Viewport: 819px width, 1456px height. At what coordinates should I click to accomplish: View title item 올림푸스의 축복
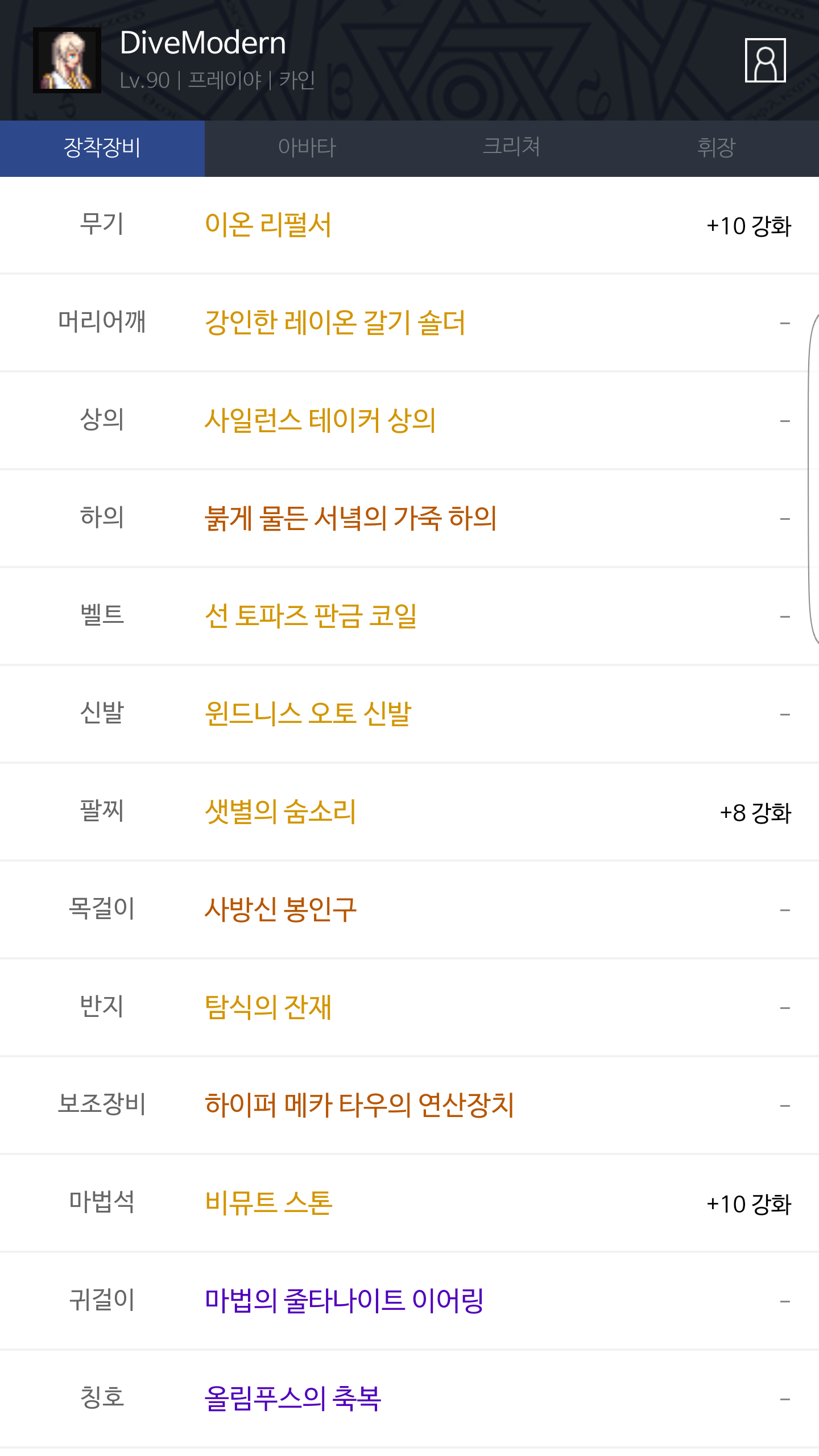click(x=293, y=1399)
